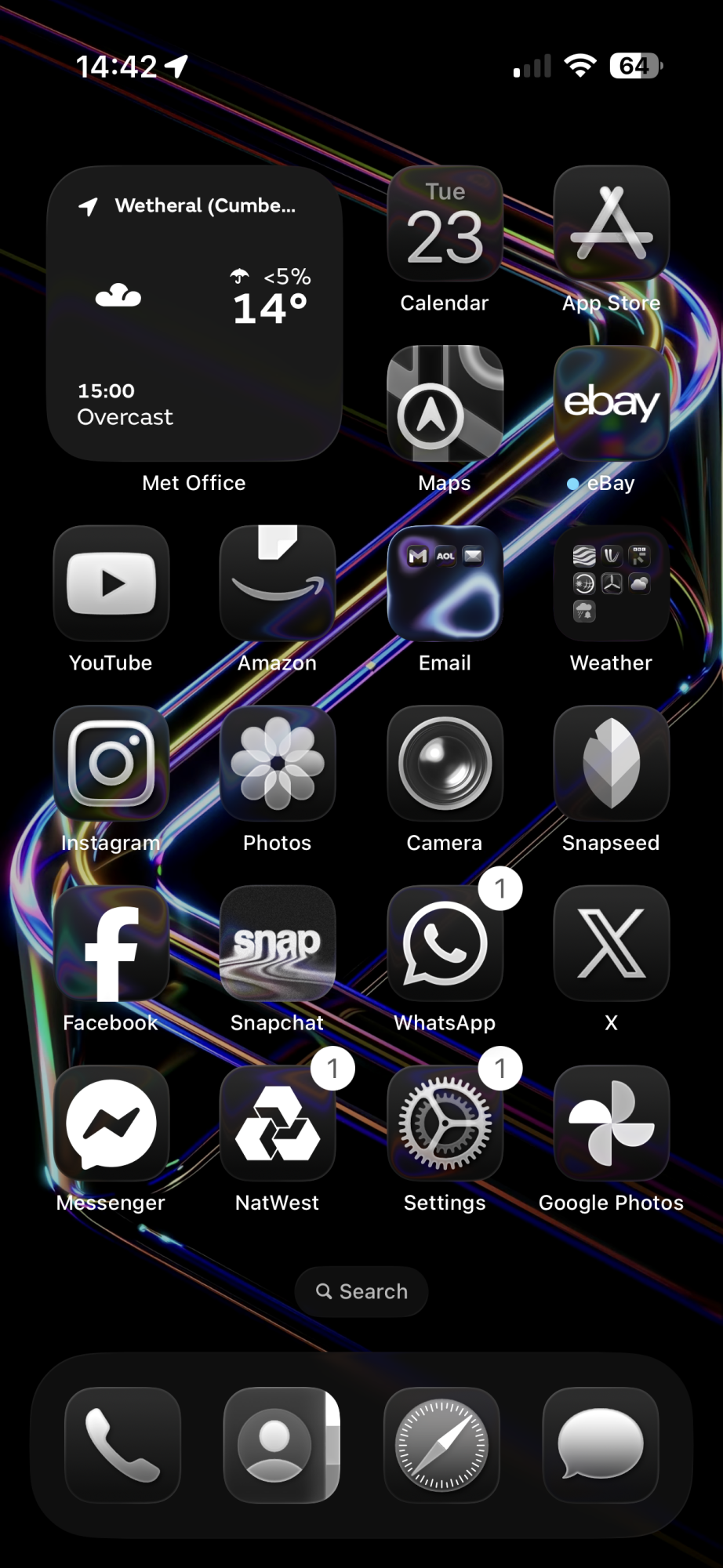
Task: Open the Instagram app
Action: pos(111,763)
